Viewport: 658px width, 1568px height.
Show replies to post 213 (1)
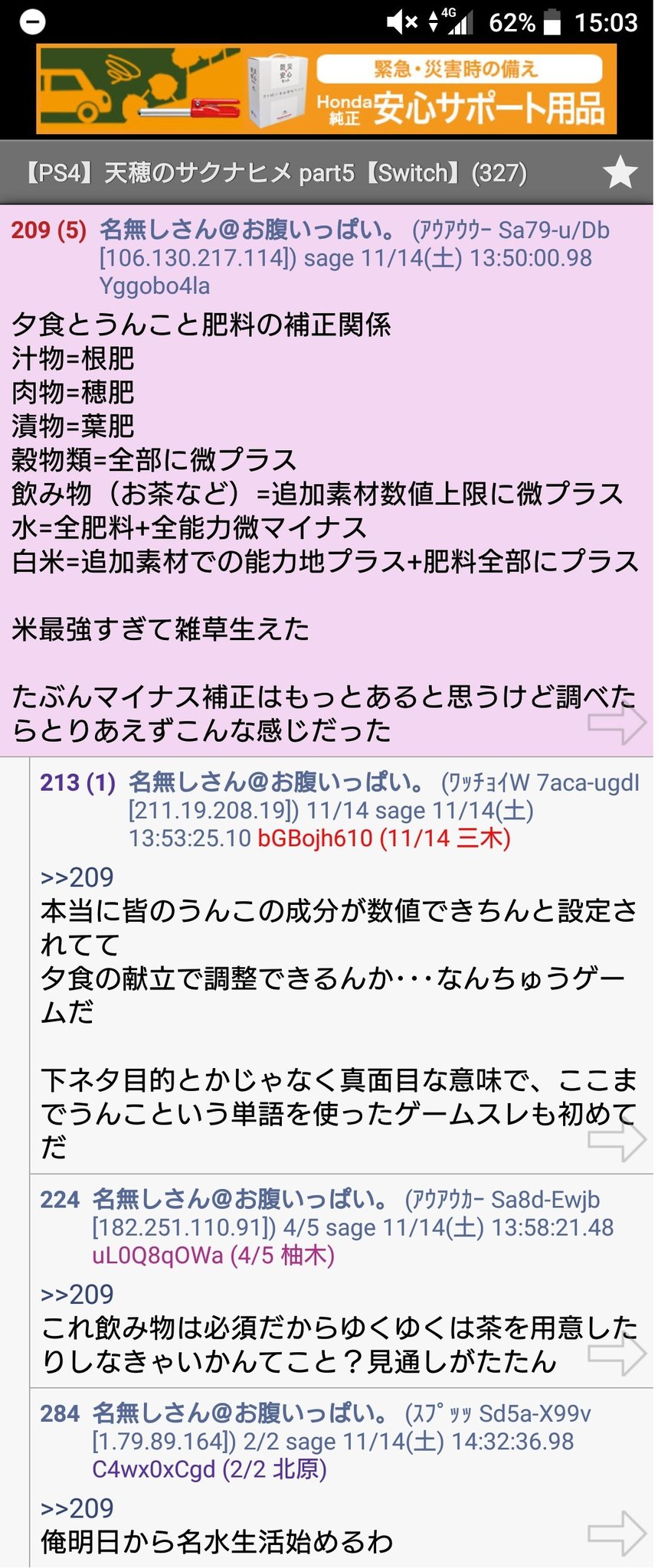[77, 782]
